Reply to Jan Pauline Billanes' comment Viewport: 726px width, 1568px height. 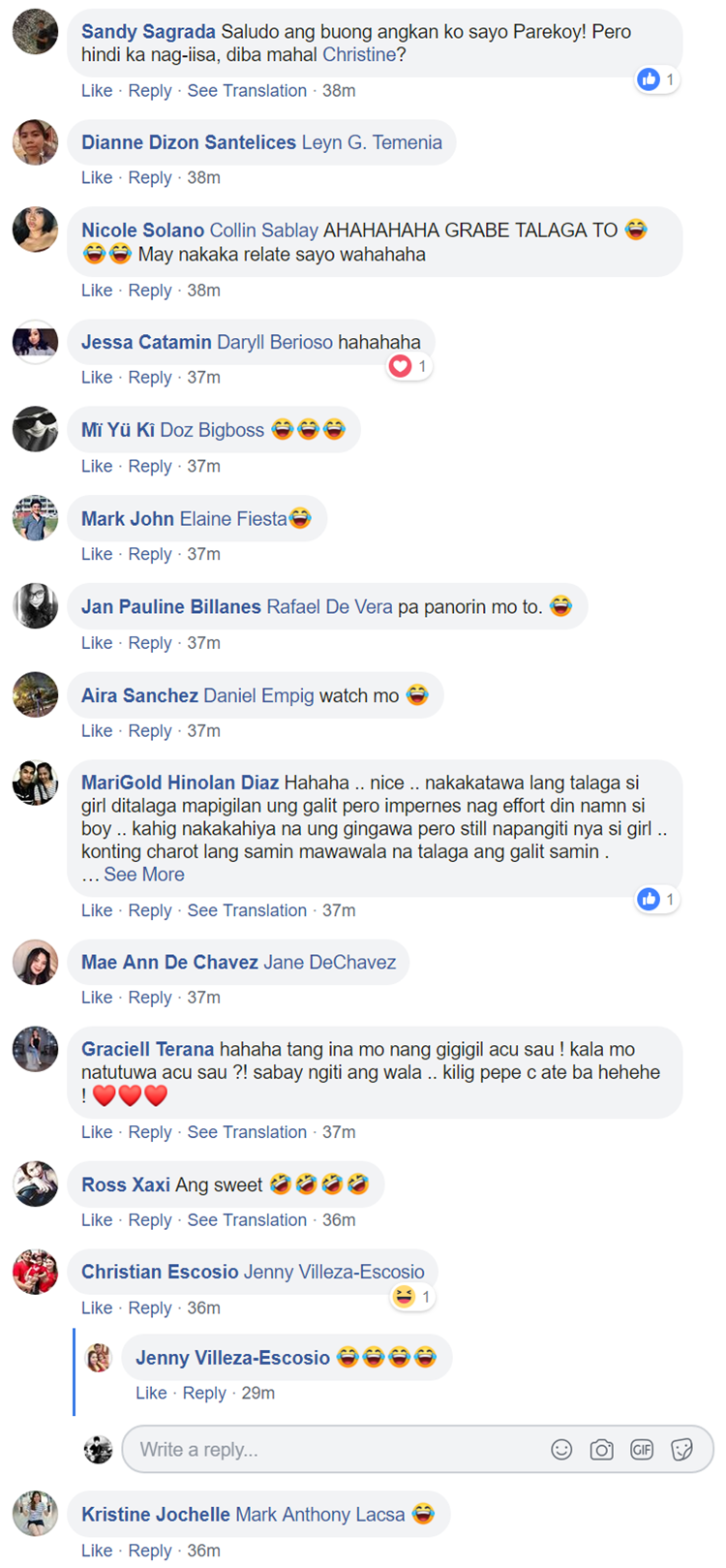[x=150, y=642]
